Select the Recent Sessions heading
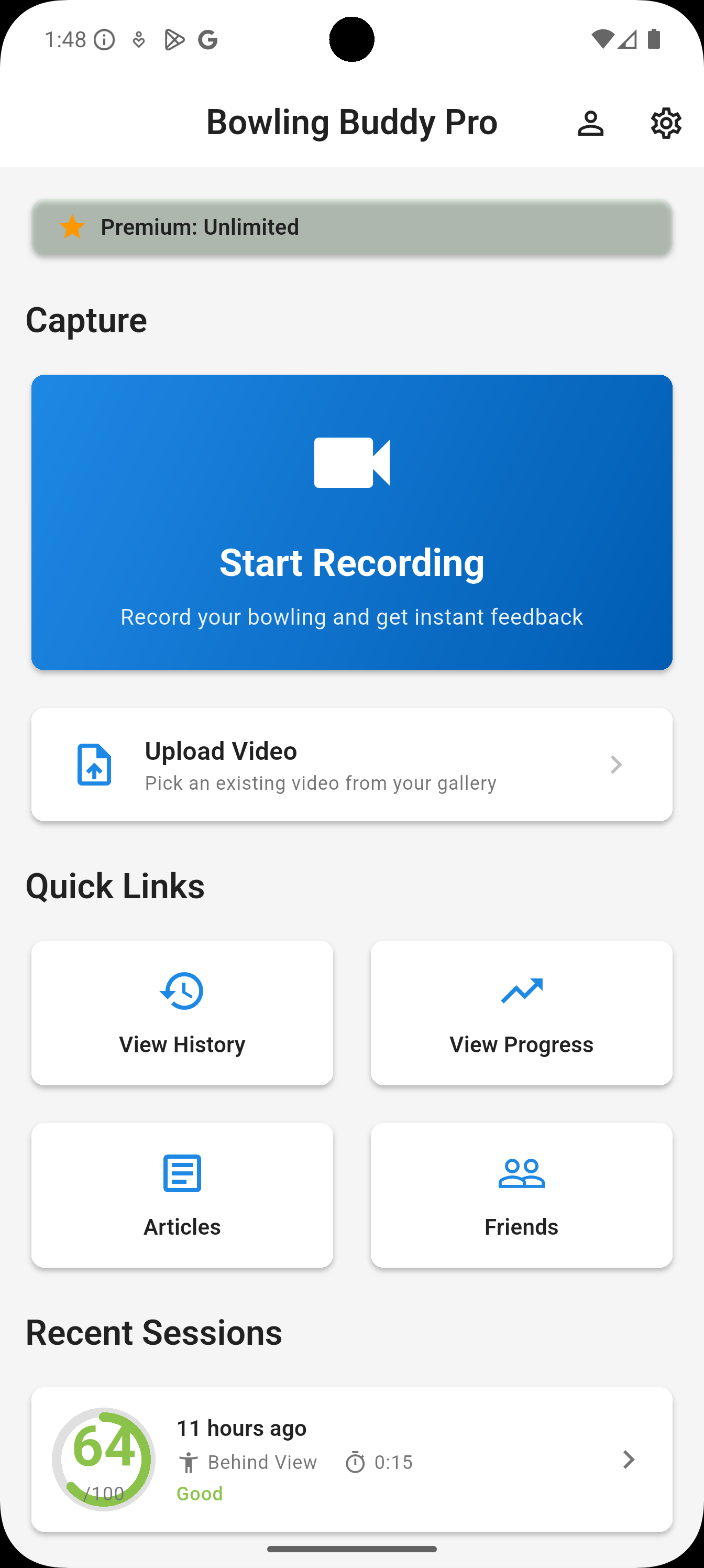Image resolution: width=704 pixels, height=1568 pixels. [x=153, y=1331]
